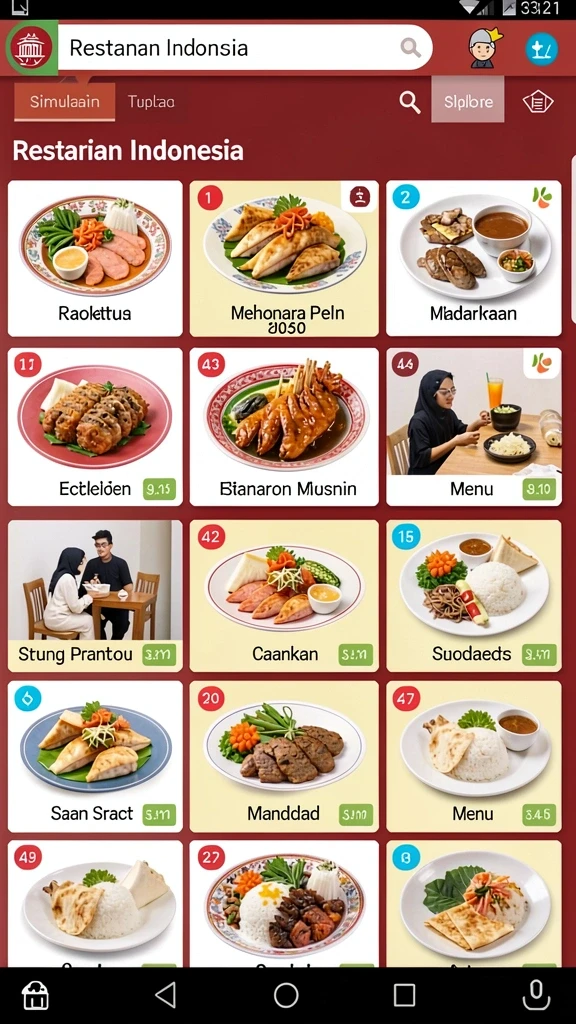View the Madarkaan dish card

473,258
